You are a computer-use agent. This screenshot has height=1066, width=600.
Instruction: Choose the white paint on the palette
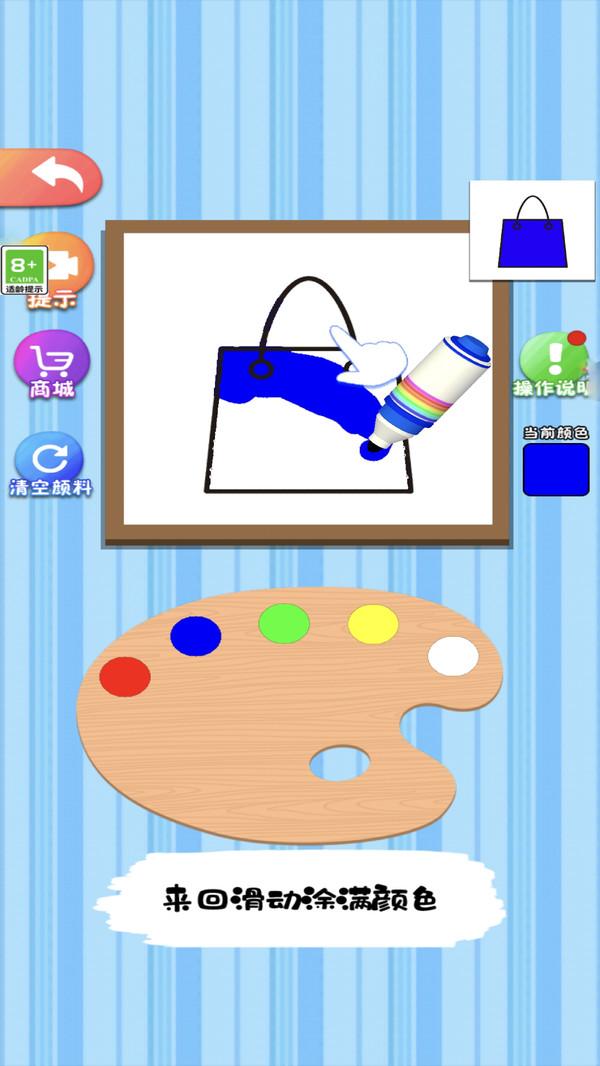tap(453, 656)
